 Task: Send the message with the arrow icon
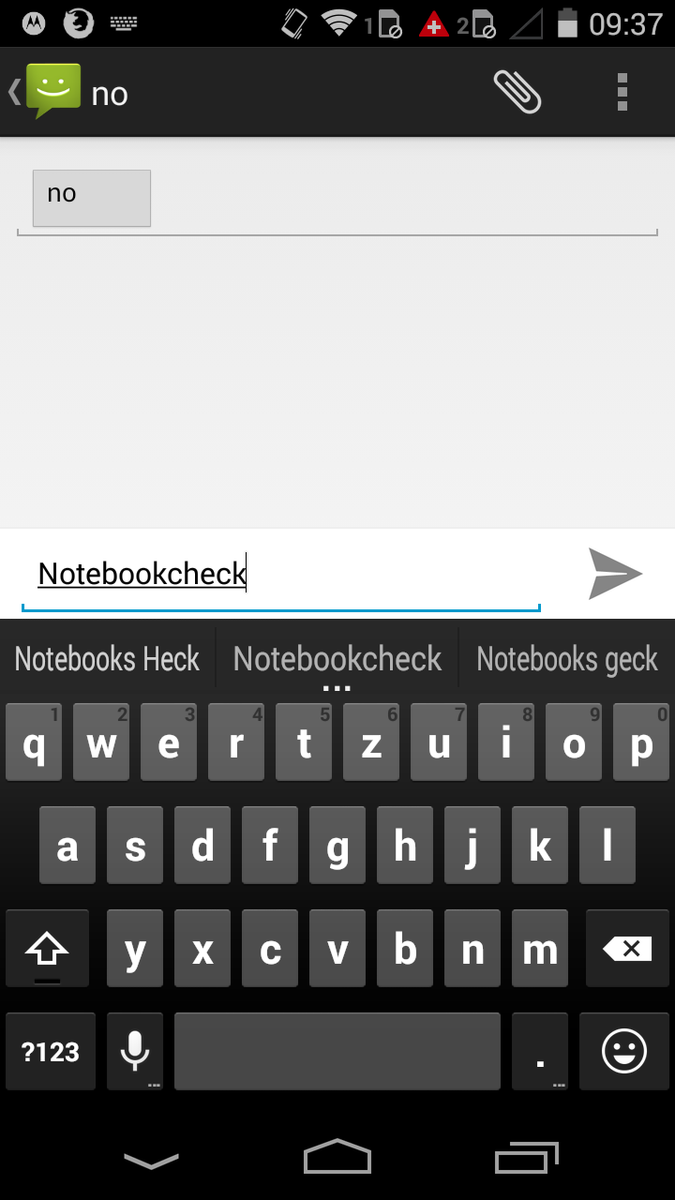(x=614, y=573)
